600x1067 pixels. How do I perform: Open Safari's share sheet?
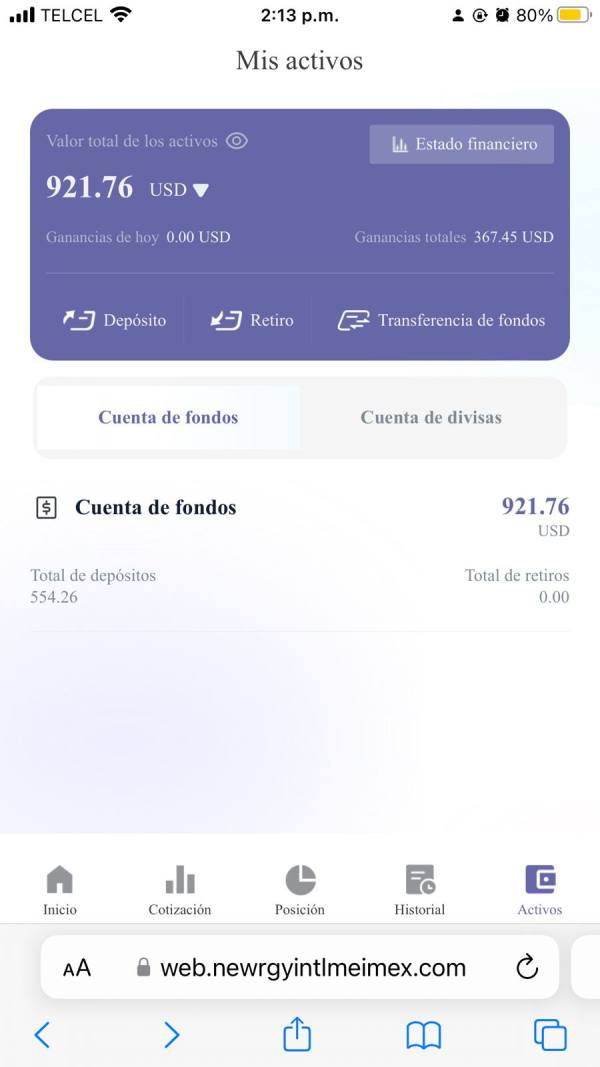tap(297, 1034)
